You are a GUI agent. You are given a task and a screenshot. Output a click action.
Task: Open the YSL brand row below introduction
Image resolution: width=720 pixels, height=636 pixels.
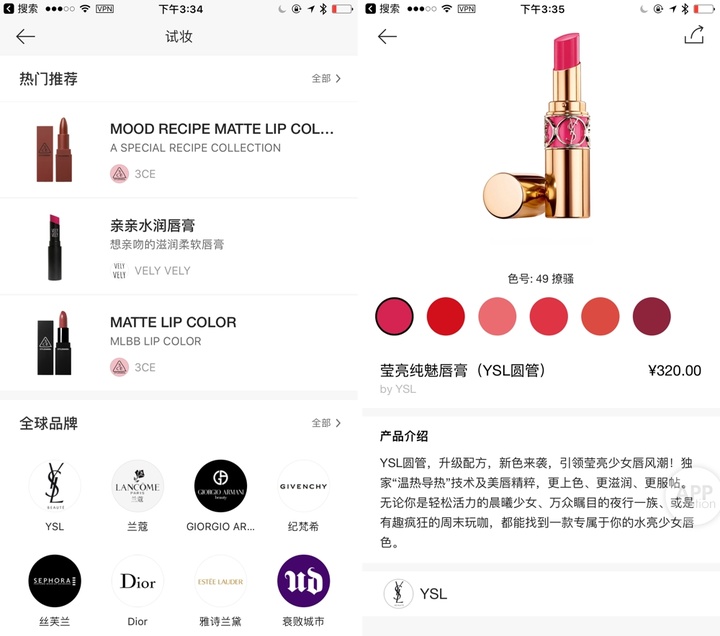[540, 594]
